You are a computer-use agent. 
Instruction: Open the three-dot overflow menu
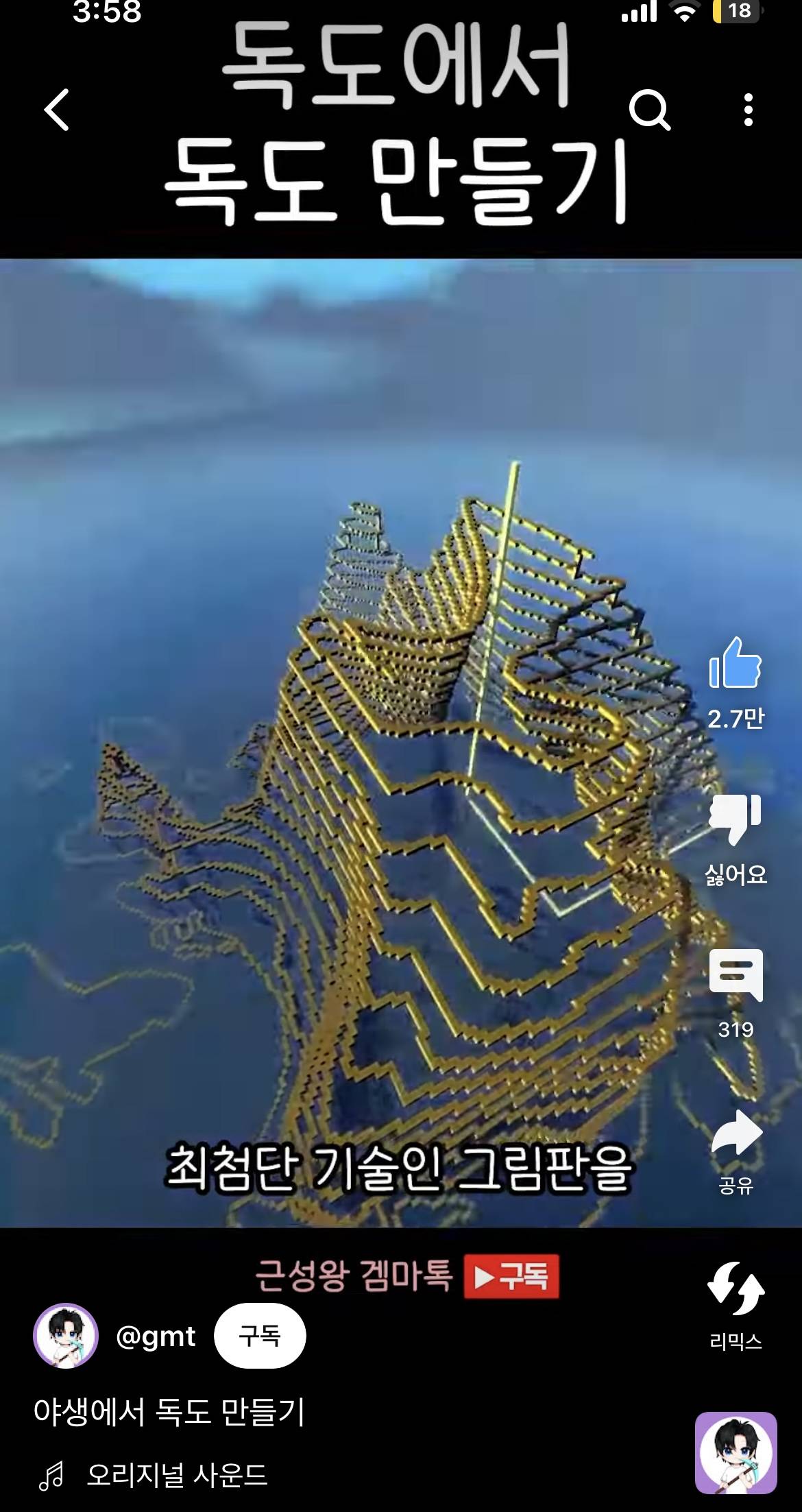click(748, 110)
